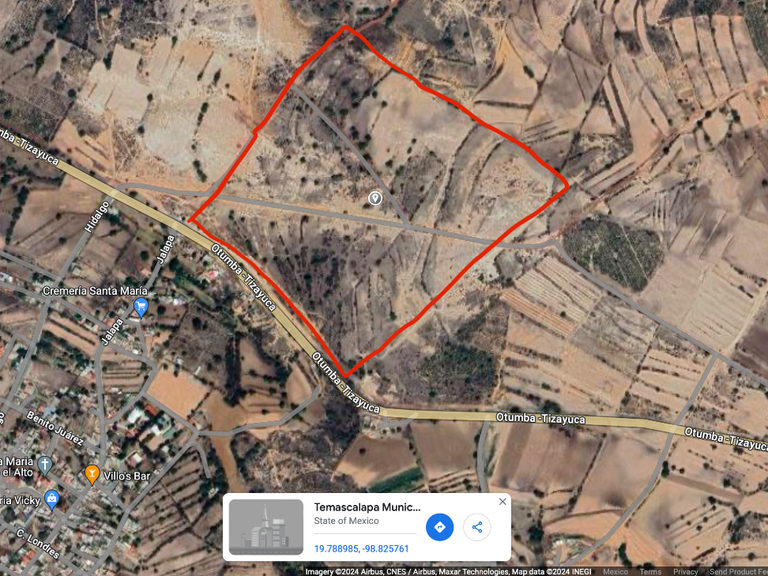This screenshot has width=768, height=576.
Task: Open the Terms link in footer
Action: tap(650, 572)
